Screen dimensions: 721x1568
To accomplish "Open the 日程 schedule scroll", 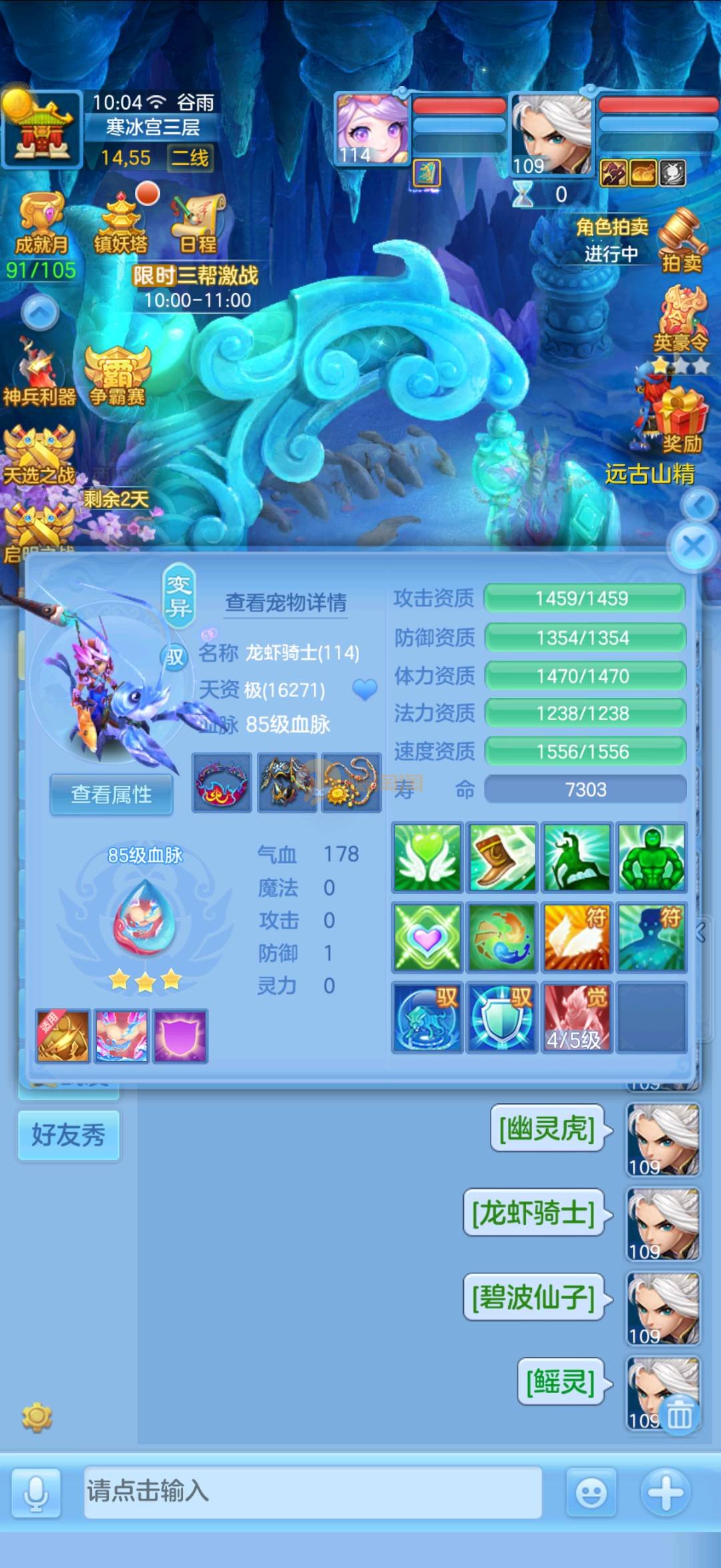I will click(x=198, y=224).
